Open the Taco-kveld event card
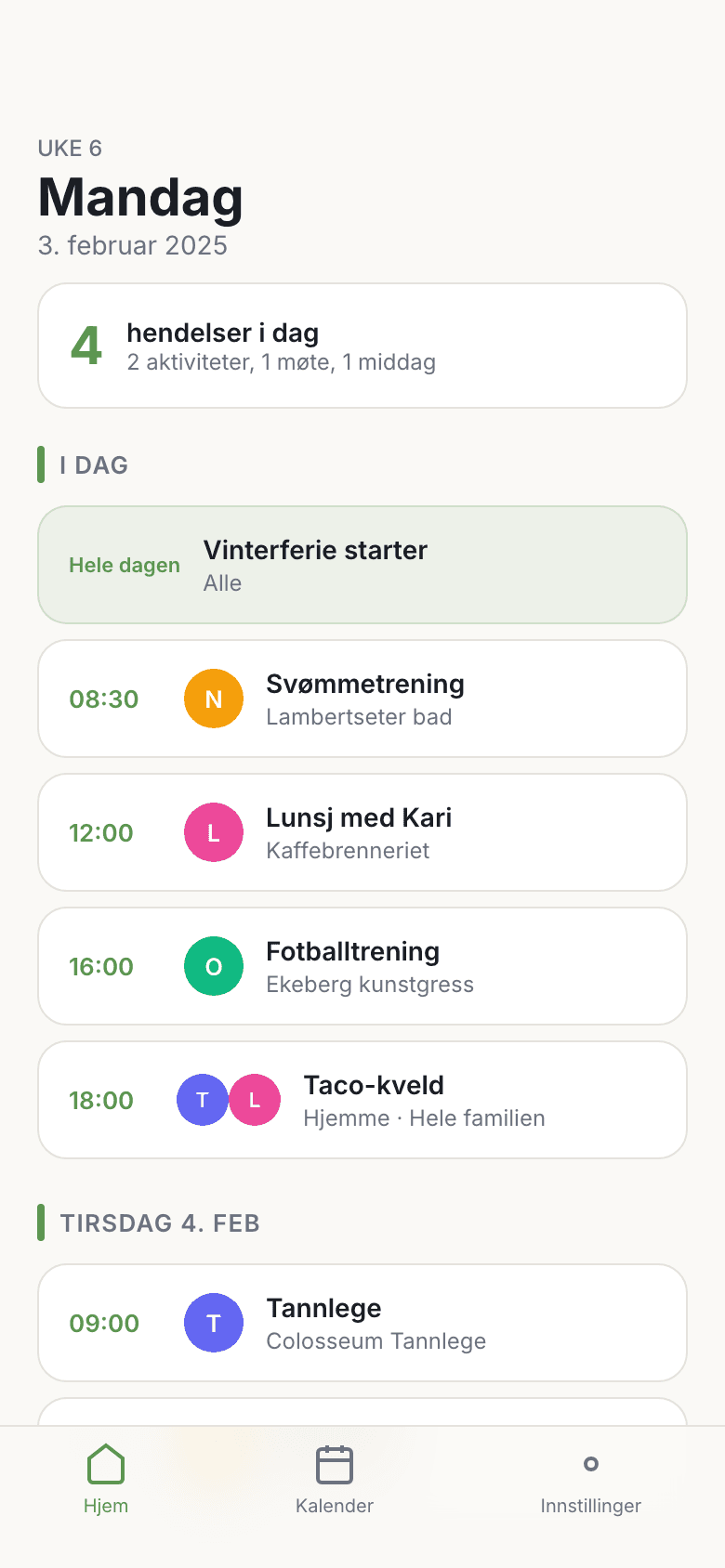This screenshot has height=1568, width=725. click(x=362, y=1100)
